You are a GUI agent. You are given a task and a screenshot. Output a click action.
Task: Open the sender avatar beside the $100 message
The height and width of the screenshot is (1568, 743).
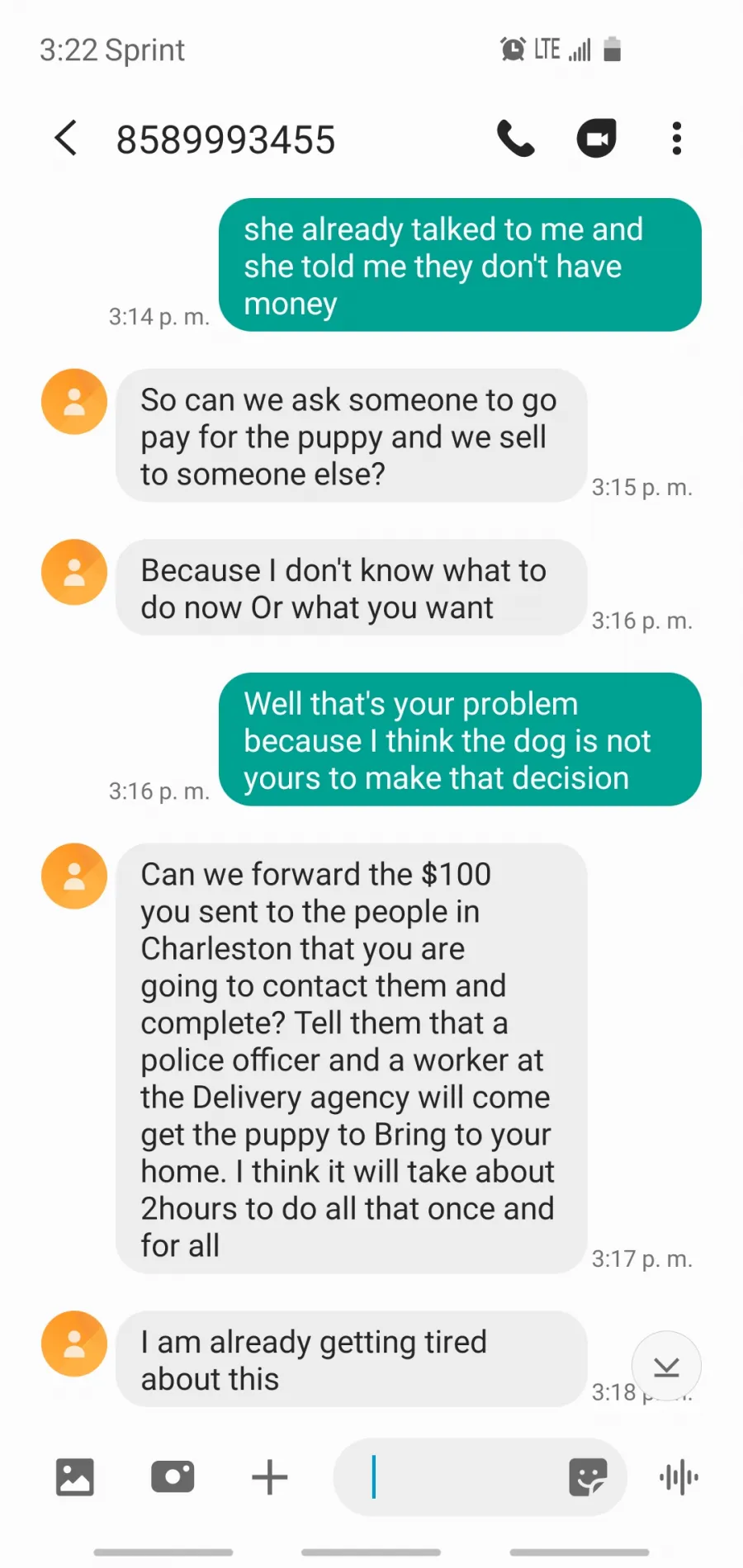[74, 876]
